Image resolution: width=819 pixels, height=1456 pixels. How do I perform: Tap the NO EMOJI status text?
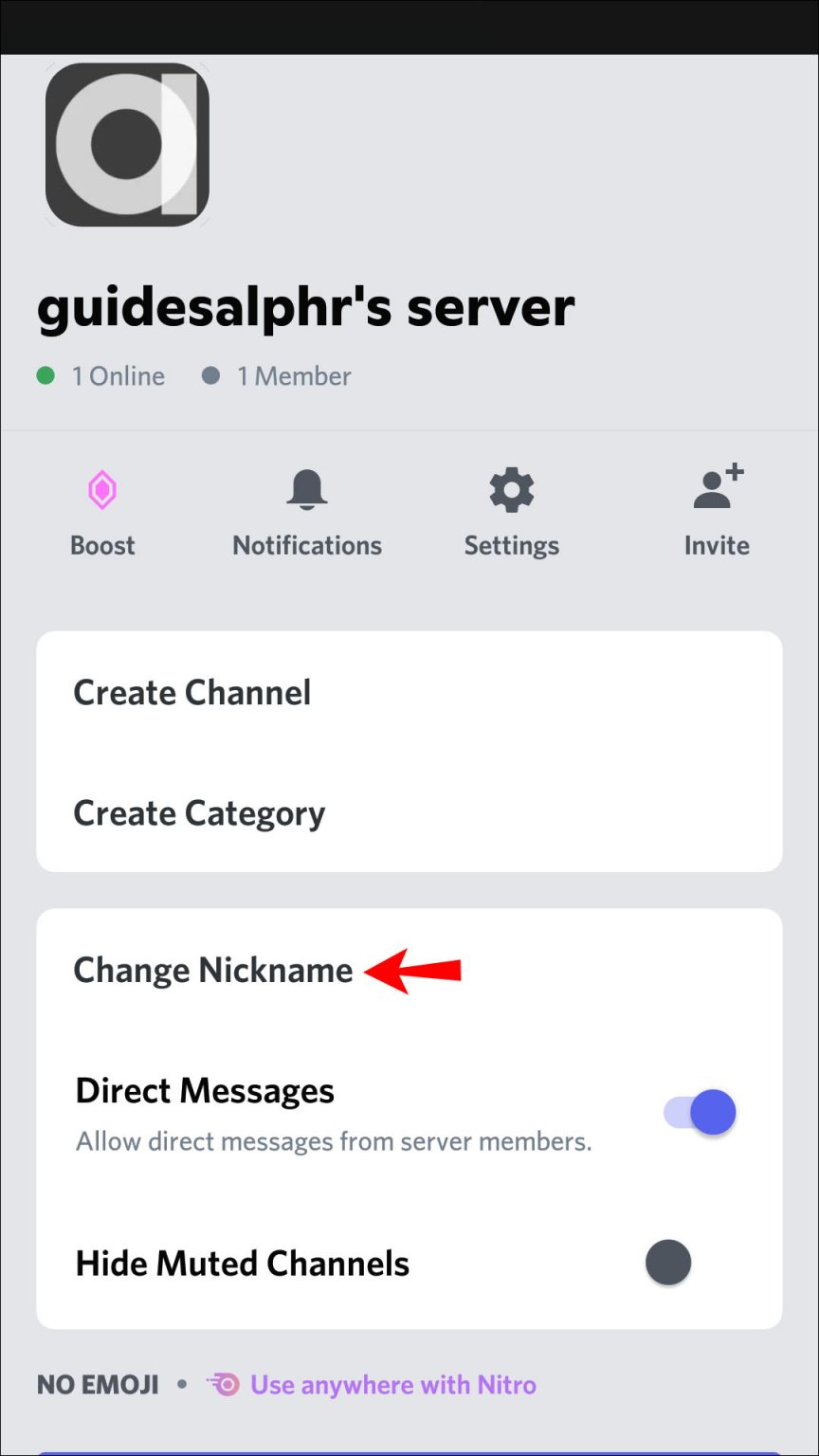96,1384
